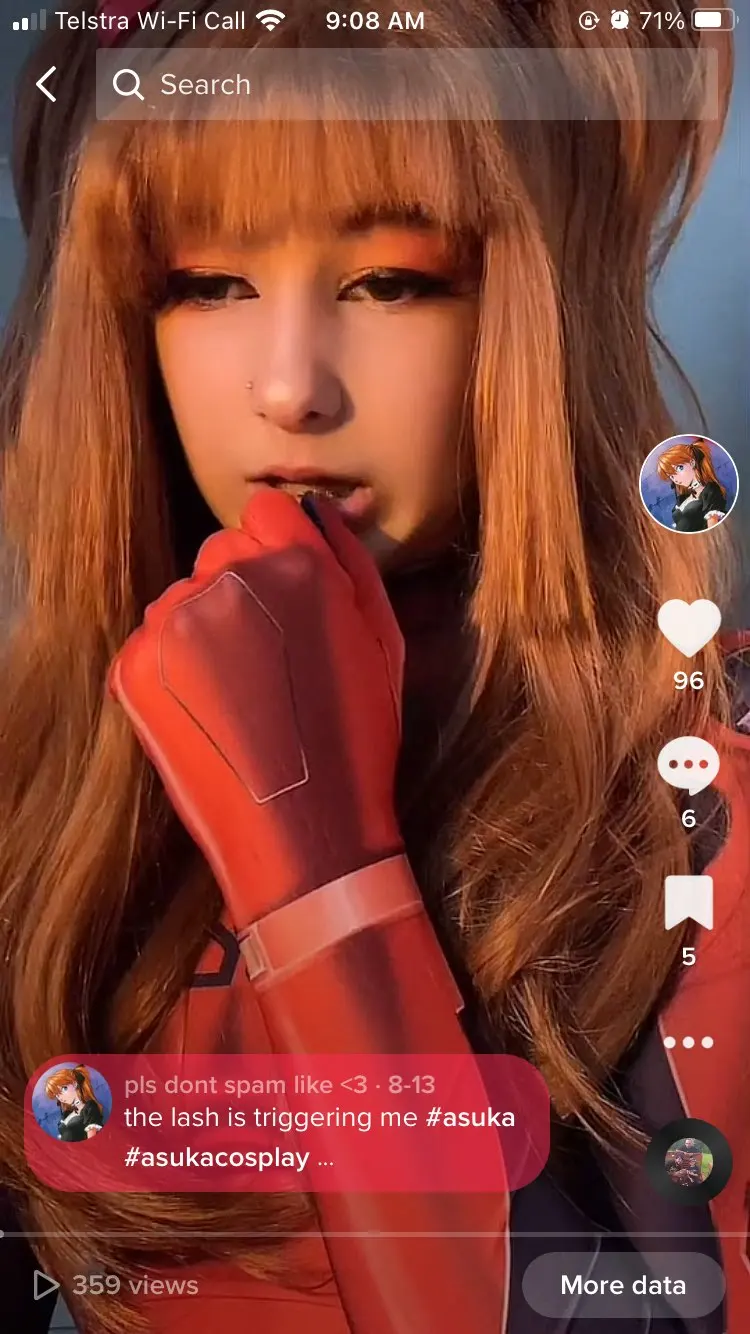Expand the truncated caption ellipsis
Screen dimensions: 750x1334
click(325, 1160)
